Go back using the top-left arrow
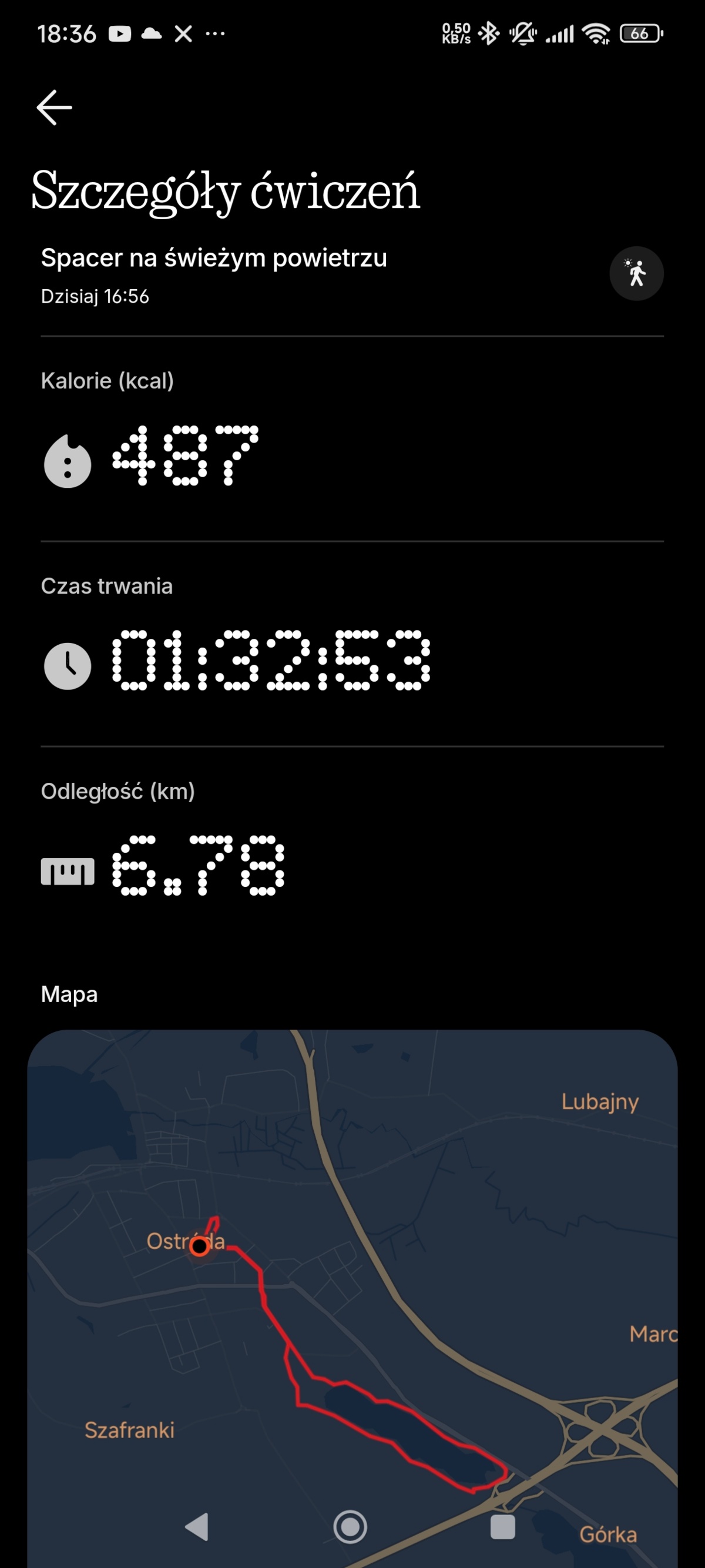This screenshot has height=1568, width=705. pos(54,108)
